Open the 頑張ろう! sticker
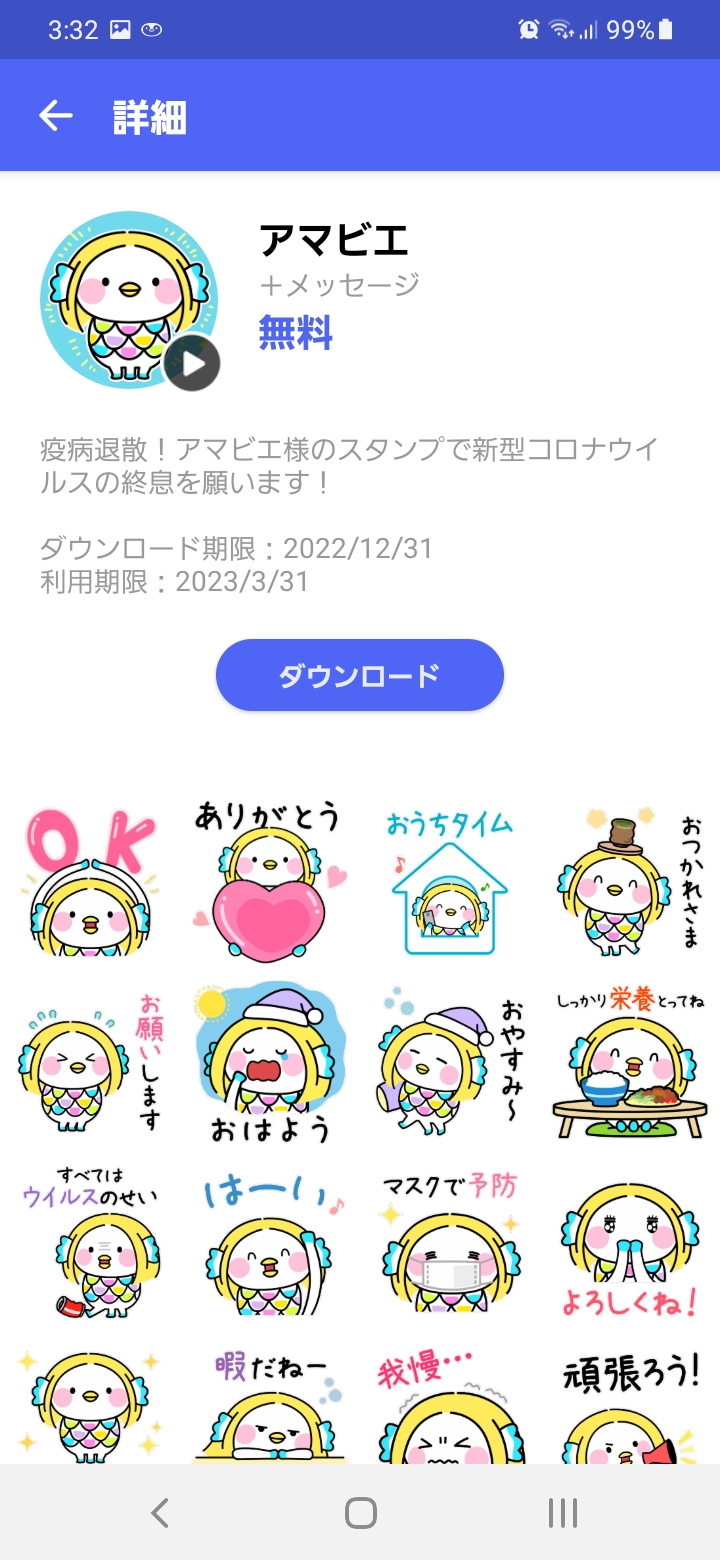The height and width of the screenshot is (1560, 720). 630,1405
